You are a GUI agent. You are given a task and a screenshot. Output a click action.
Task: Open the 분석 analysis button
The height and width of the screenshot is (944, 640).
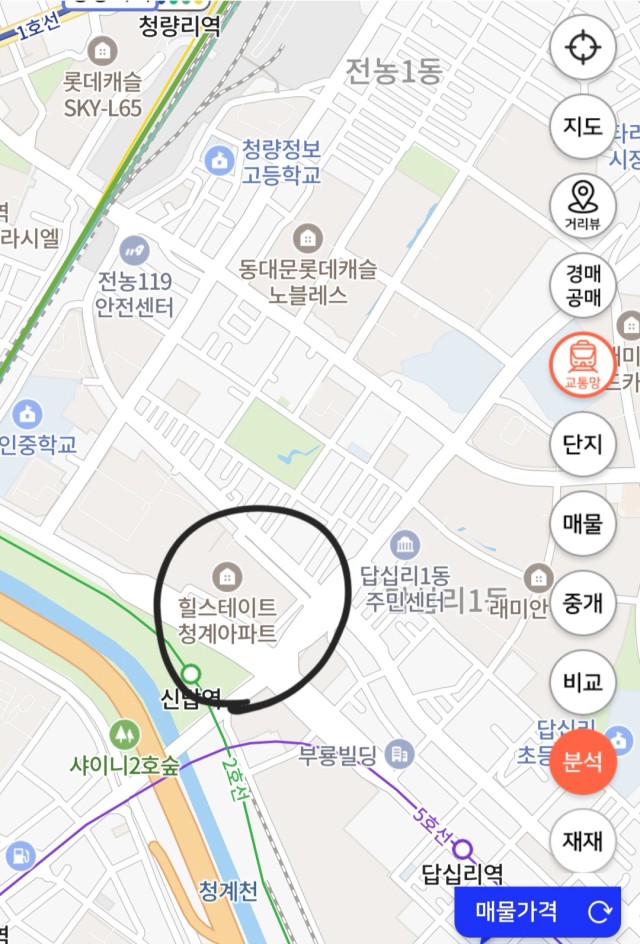tap(583, 761)
